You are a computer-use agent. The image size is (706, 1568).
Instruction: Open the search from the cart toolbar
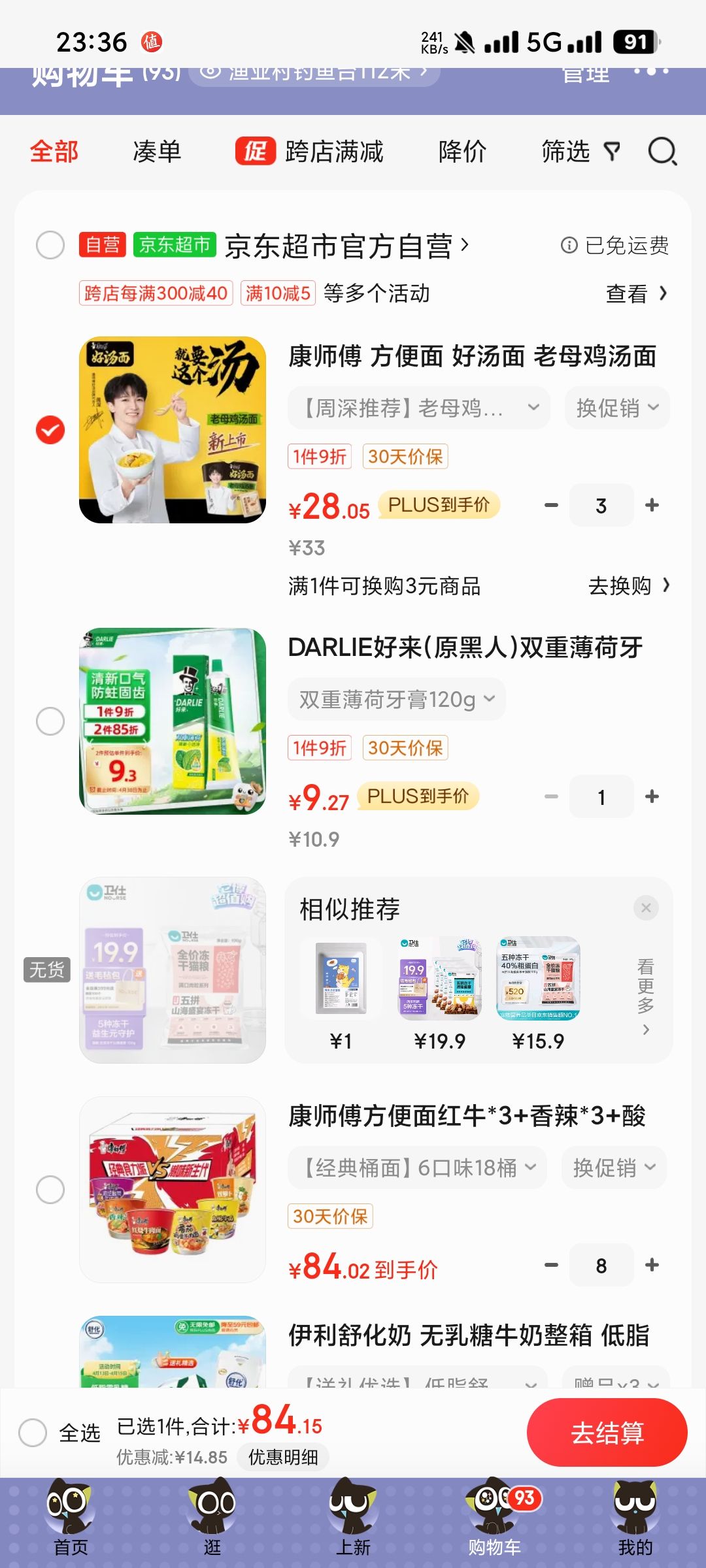[662, 152]
